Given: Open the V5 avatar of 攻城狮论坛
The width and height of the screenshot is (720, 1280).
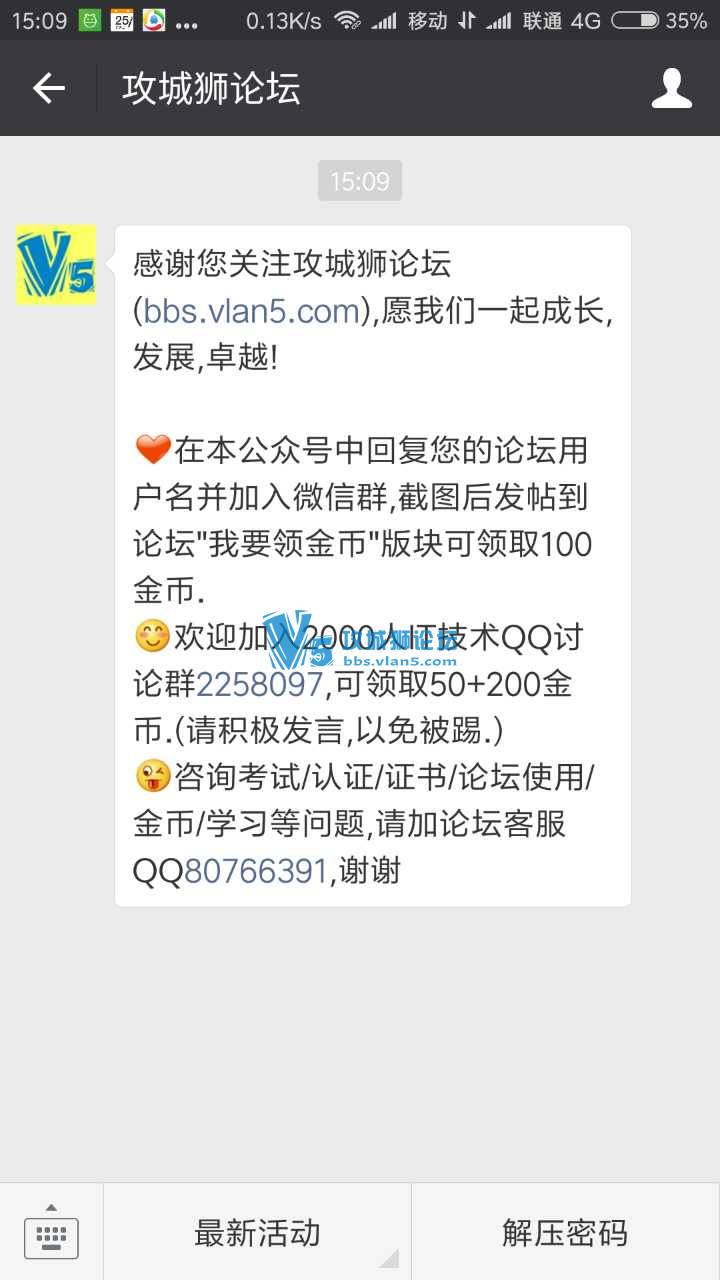Looking at the screenshot, I should pos(56,265).
